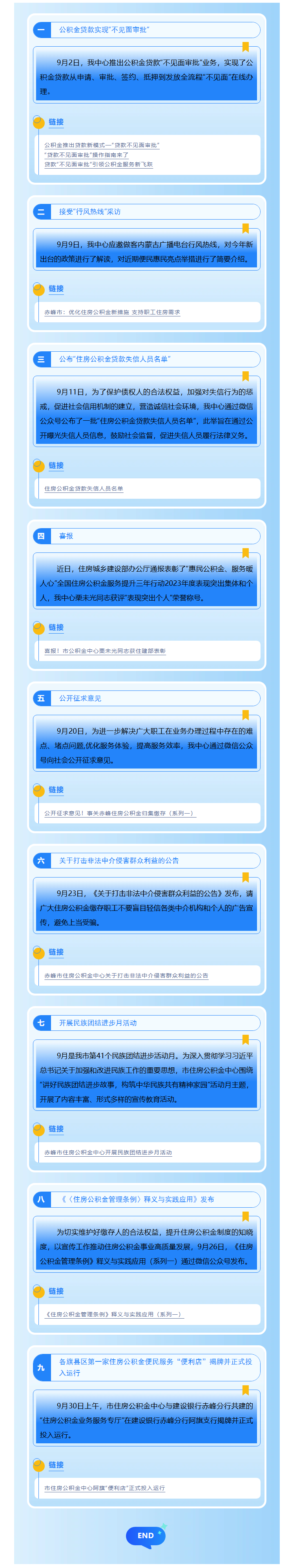Open link 公开征求意见！事关赤峰住房公积金归集缴存（系列一）
The width and height of the screenshot is (288, 1568).
(120, 813)
